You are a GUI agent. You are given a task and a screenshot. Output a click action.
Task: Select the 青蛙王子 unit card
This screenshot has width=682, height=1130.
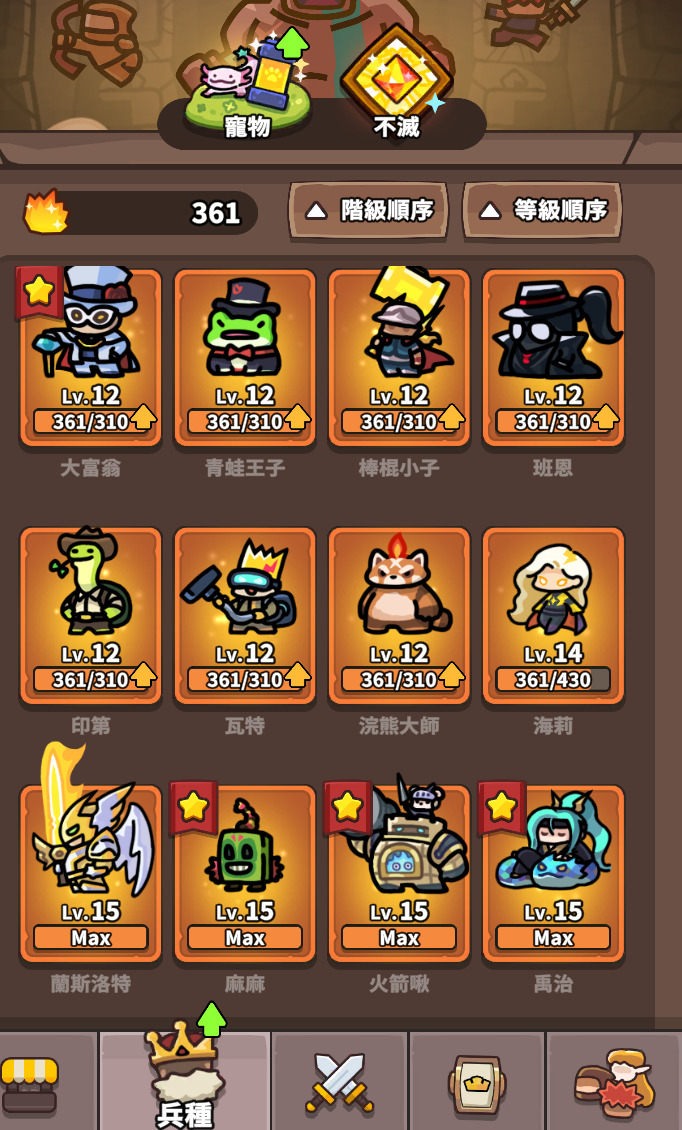[x=245, y=356]
